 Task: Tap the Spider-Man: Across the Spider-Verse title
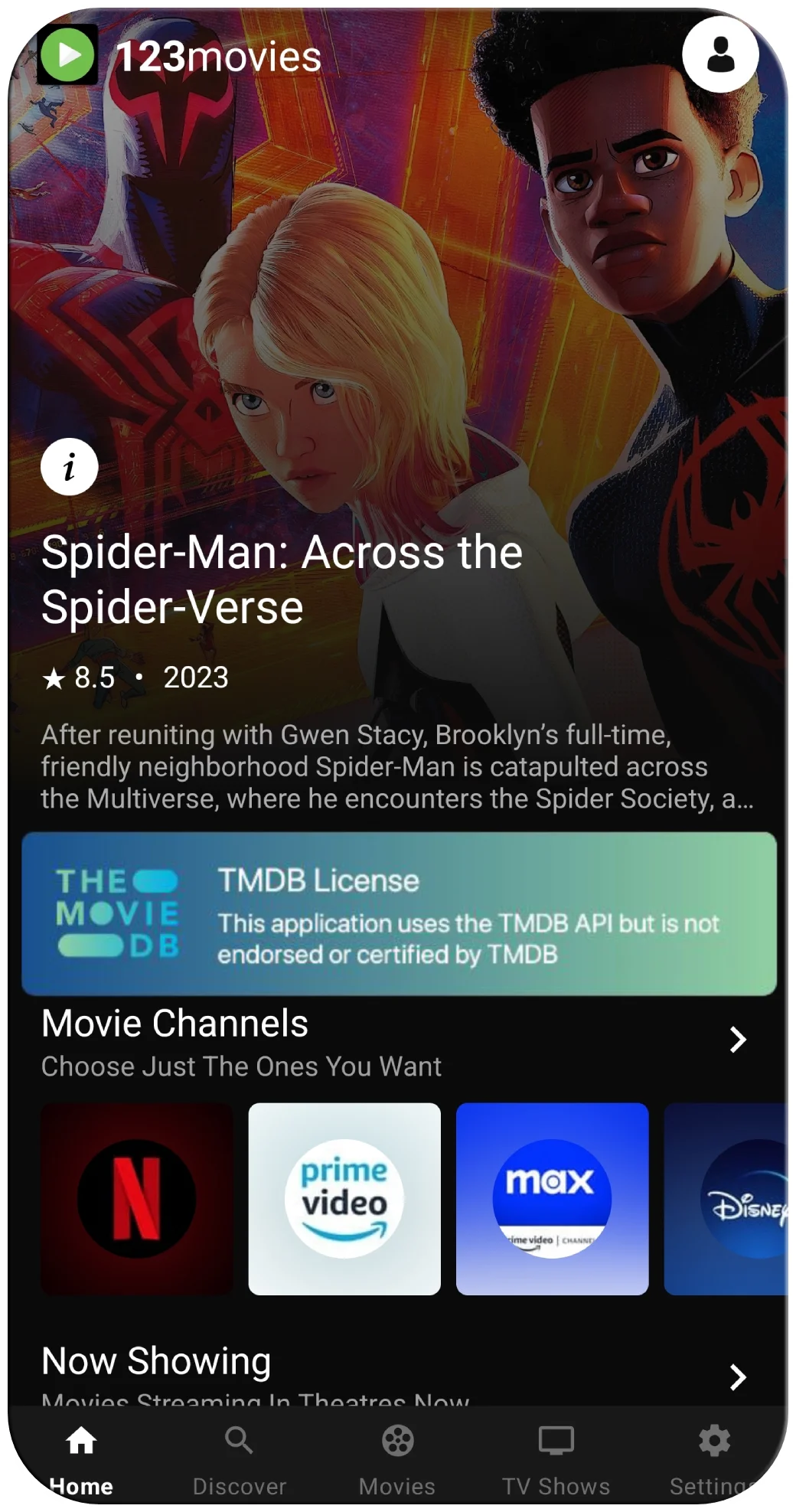[x=283, y=580]
